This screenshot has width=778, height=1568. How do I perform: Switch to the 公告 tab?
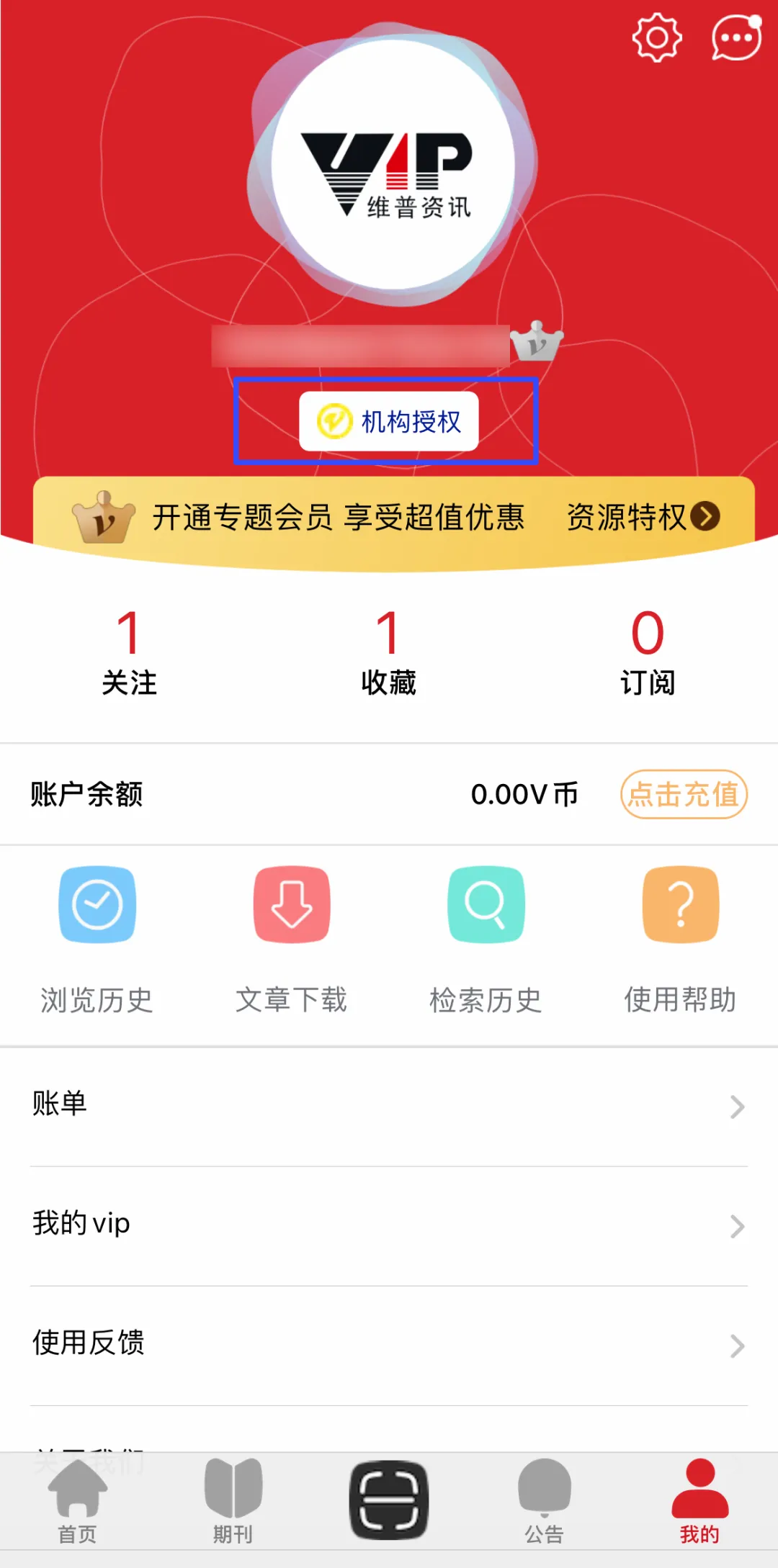545,1500
